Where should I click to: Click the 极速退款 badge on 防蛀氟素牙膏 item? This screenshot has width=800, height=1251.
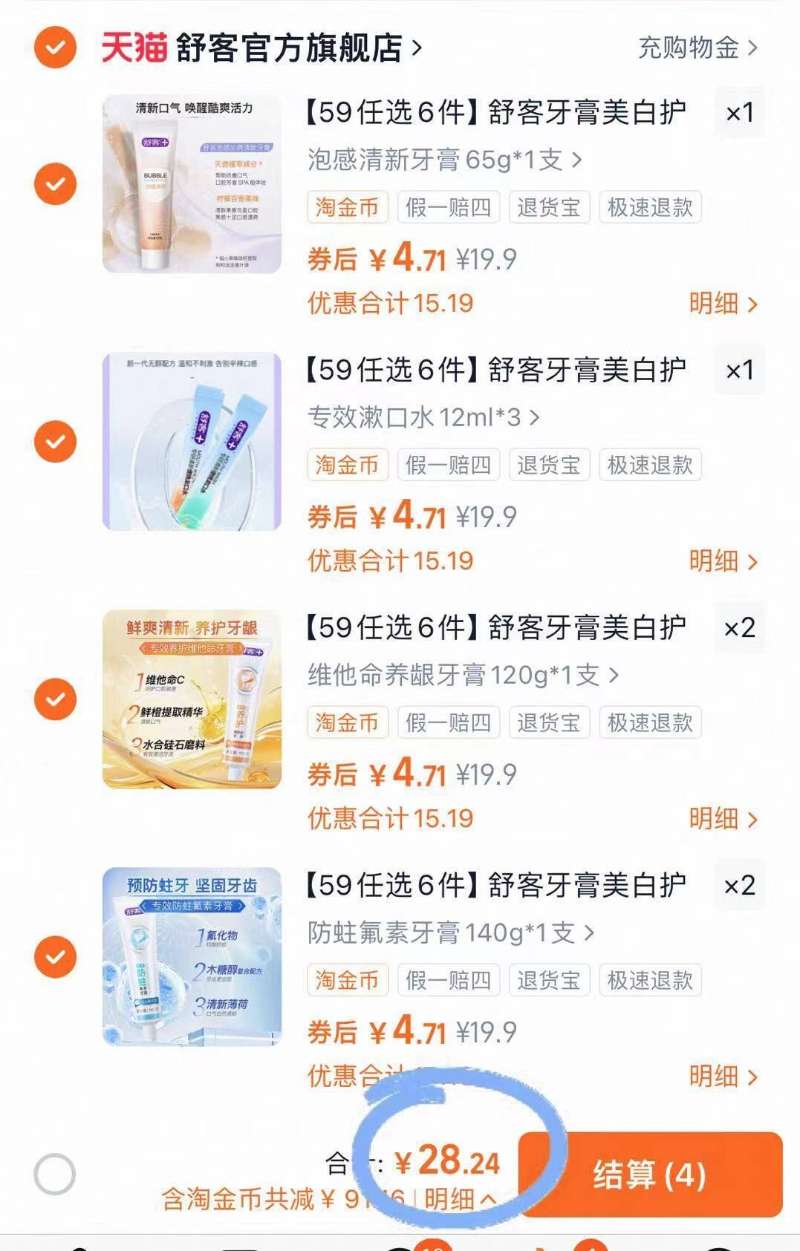651,980
